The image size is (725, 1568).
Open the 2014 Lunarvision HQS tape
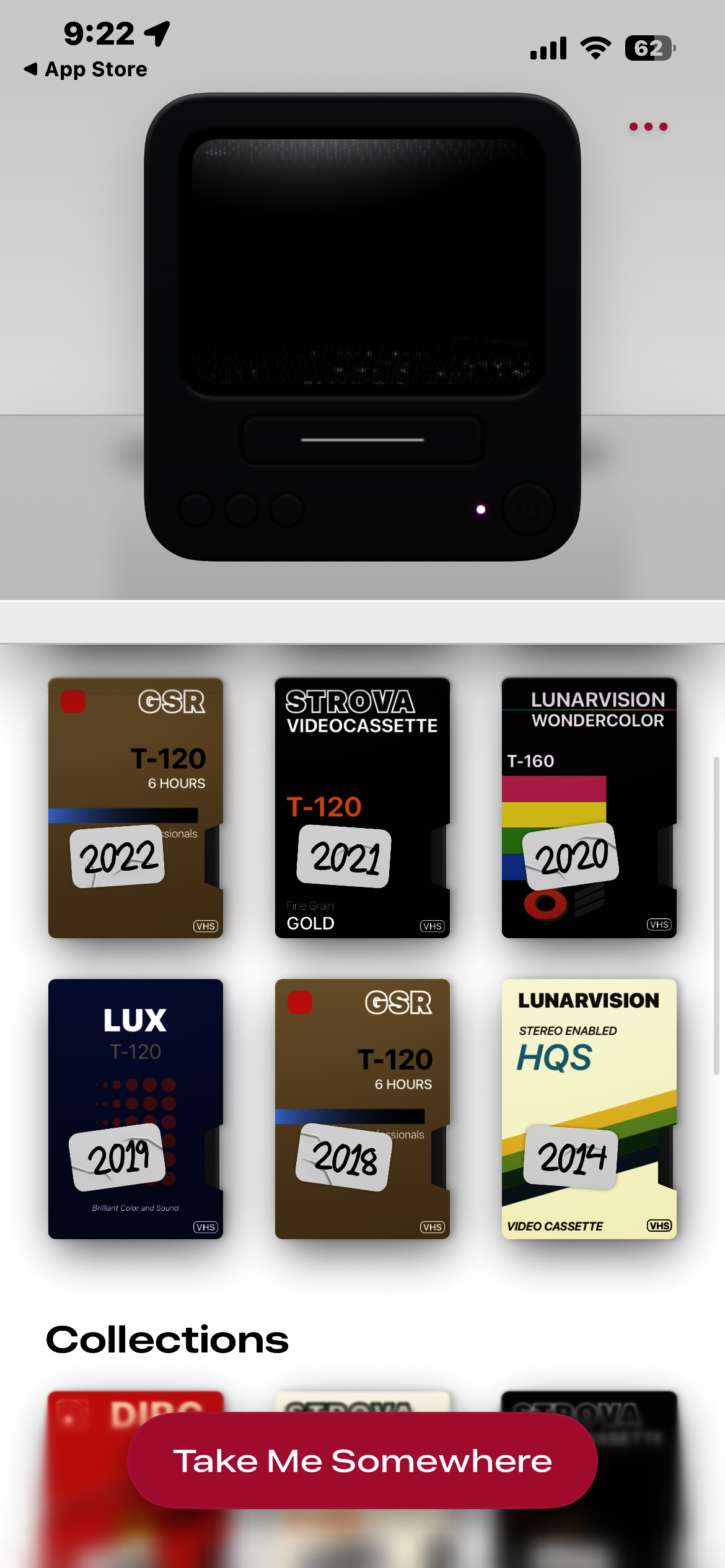pos(589,1108)
